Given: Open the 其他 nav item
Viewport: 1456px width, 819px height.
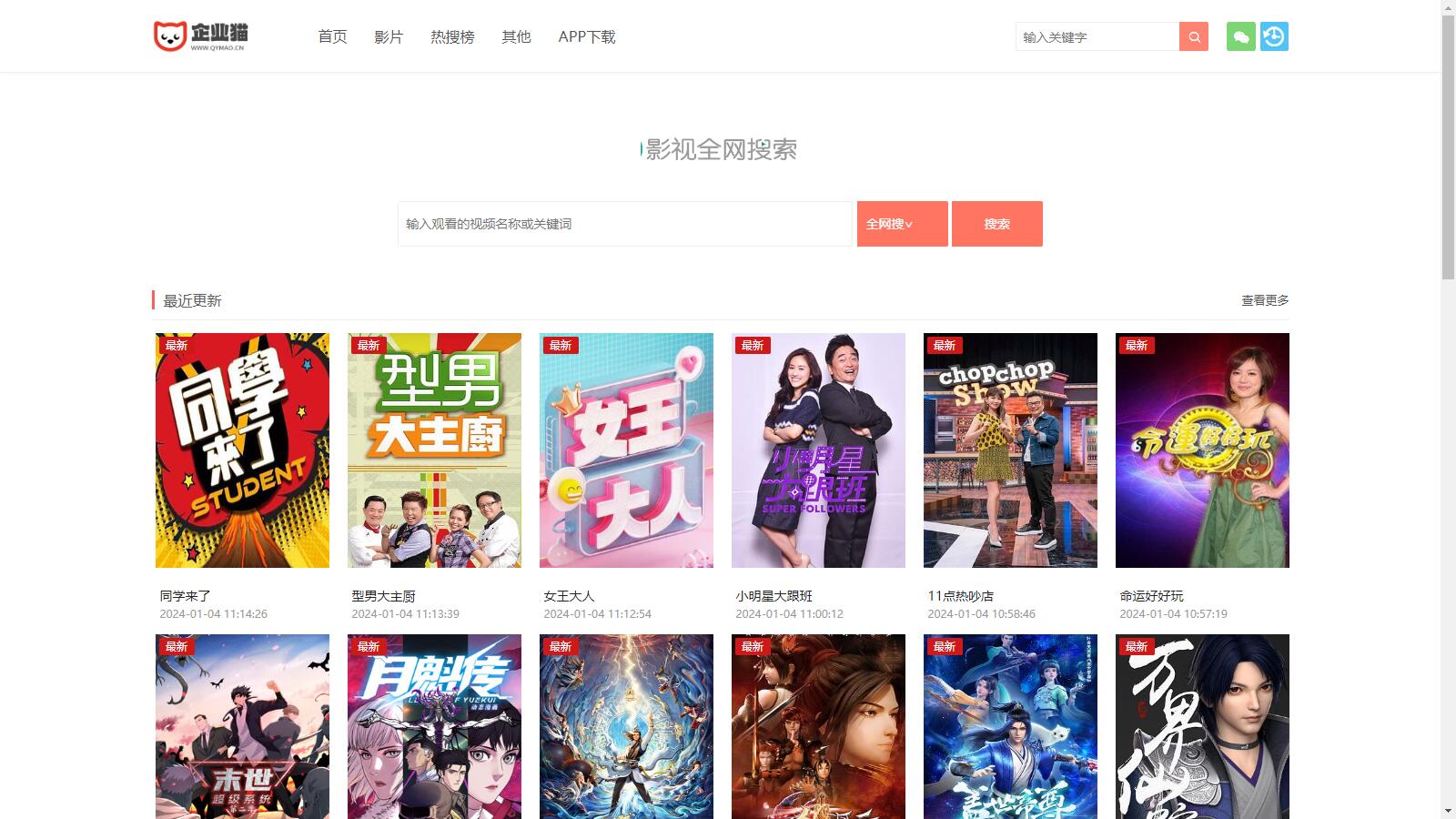Looking at the screenshot, I should [516, 36].
